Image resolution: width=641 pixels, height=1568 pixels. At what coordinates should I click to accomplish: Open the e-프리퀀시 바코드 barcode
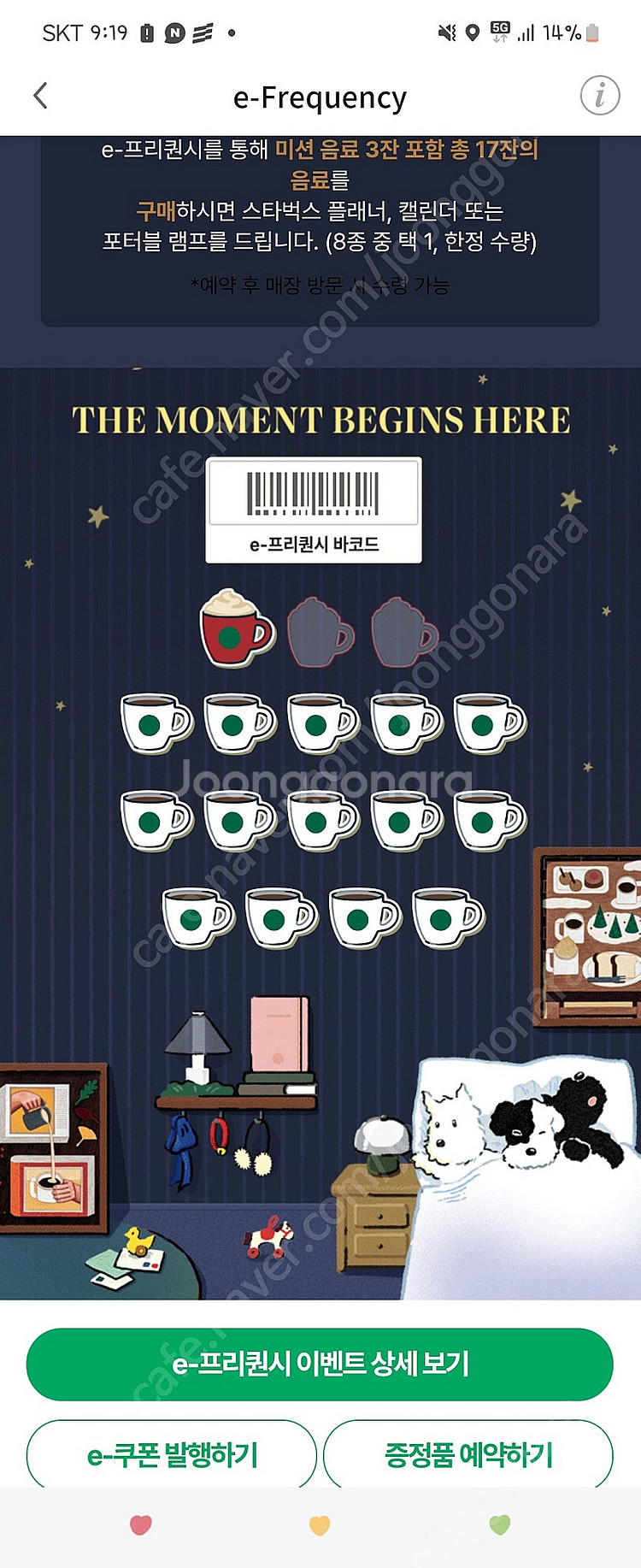tap(314, 510)
